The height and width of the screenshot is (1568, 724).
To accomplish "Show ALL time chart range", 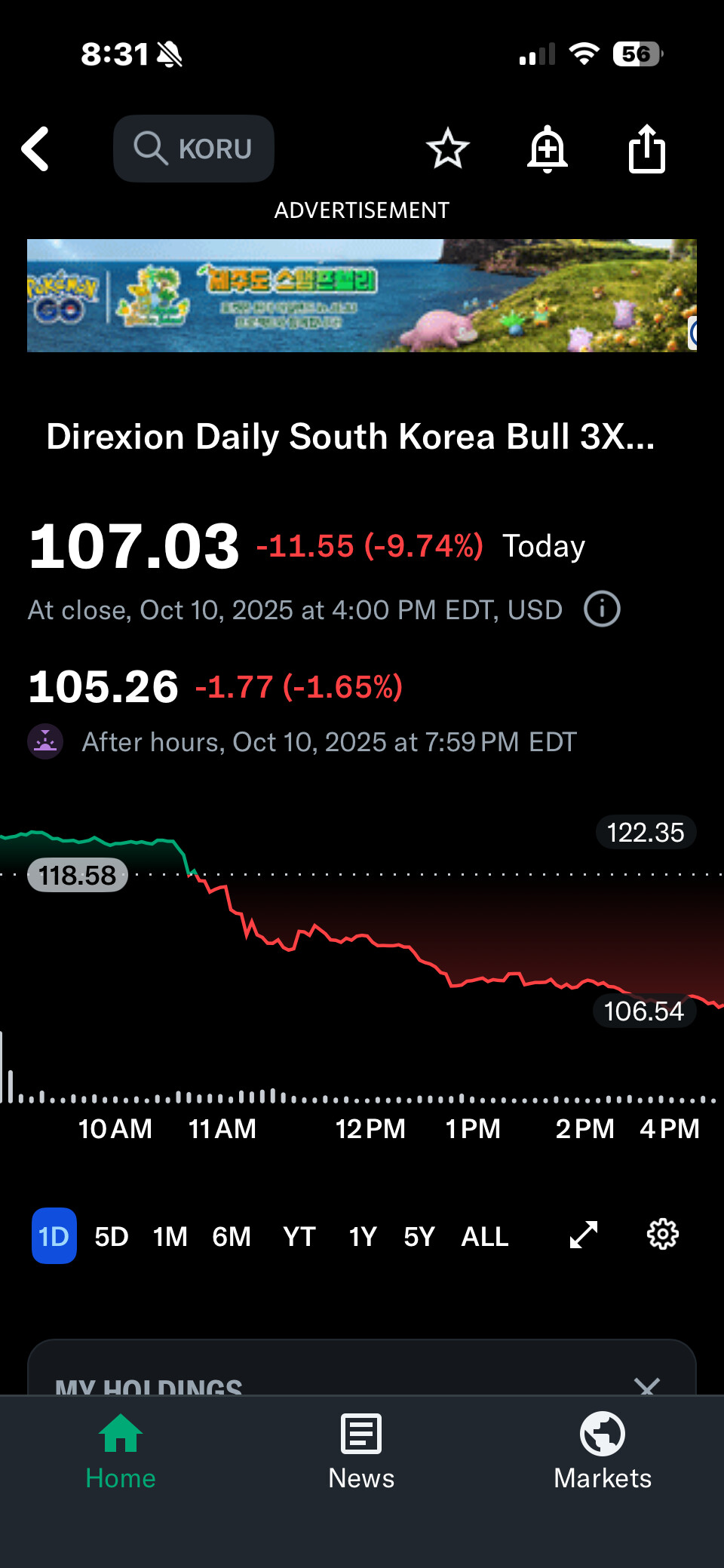I will click(485, 1236).
